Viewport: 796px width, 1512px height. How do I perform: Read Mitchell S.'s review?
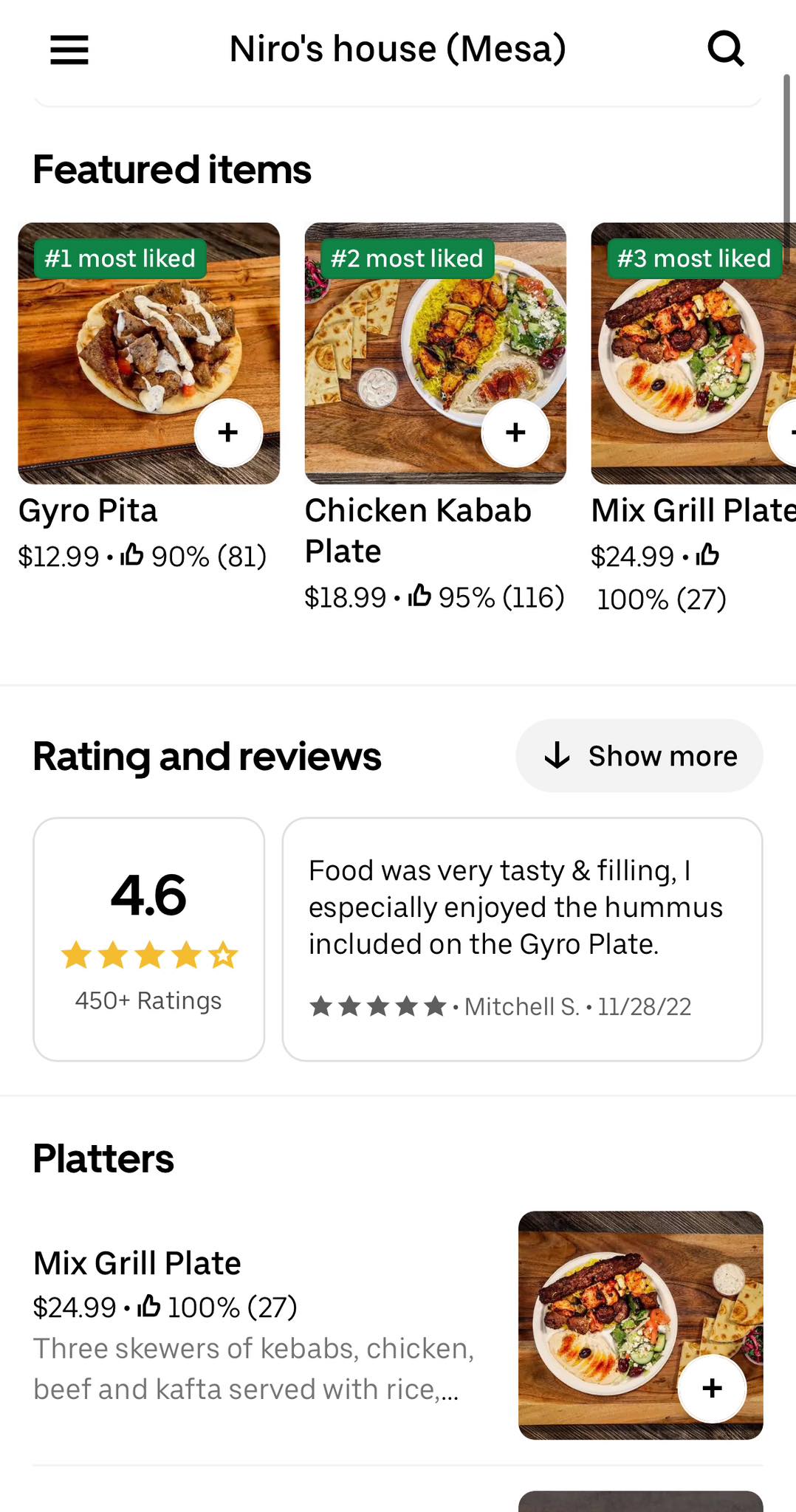(x=521, y=938)
